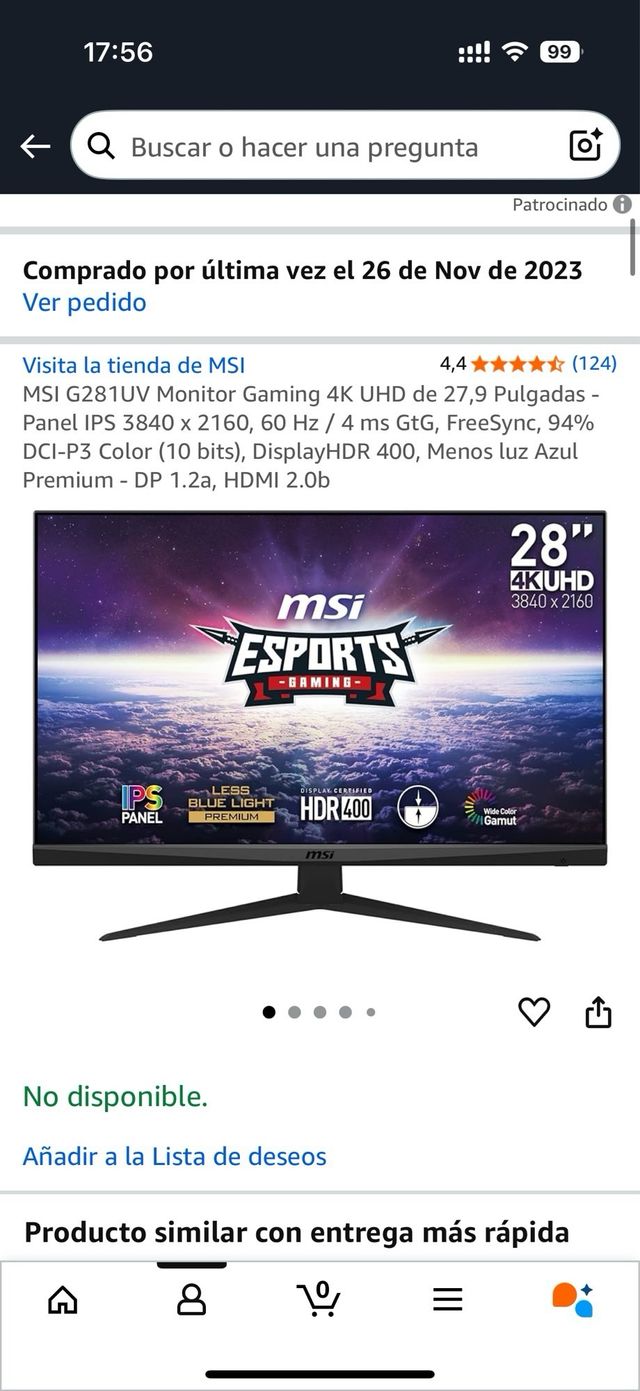The image size is (640, 1391).
Task: Select Añadir a la Lista de deseos
Action: click(174, 1156)
